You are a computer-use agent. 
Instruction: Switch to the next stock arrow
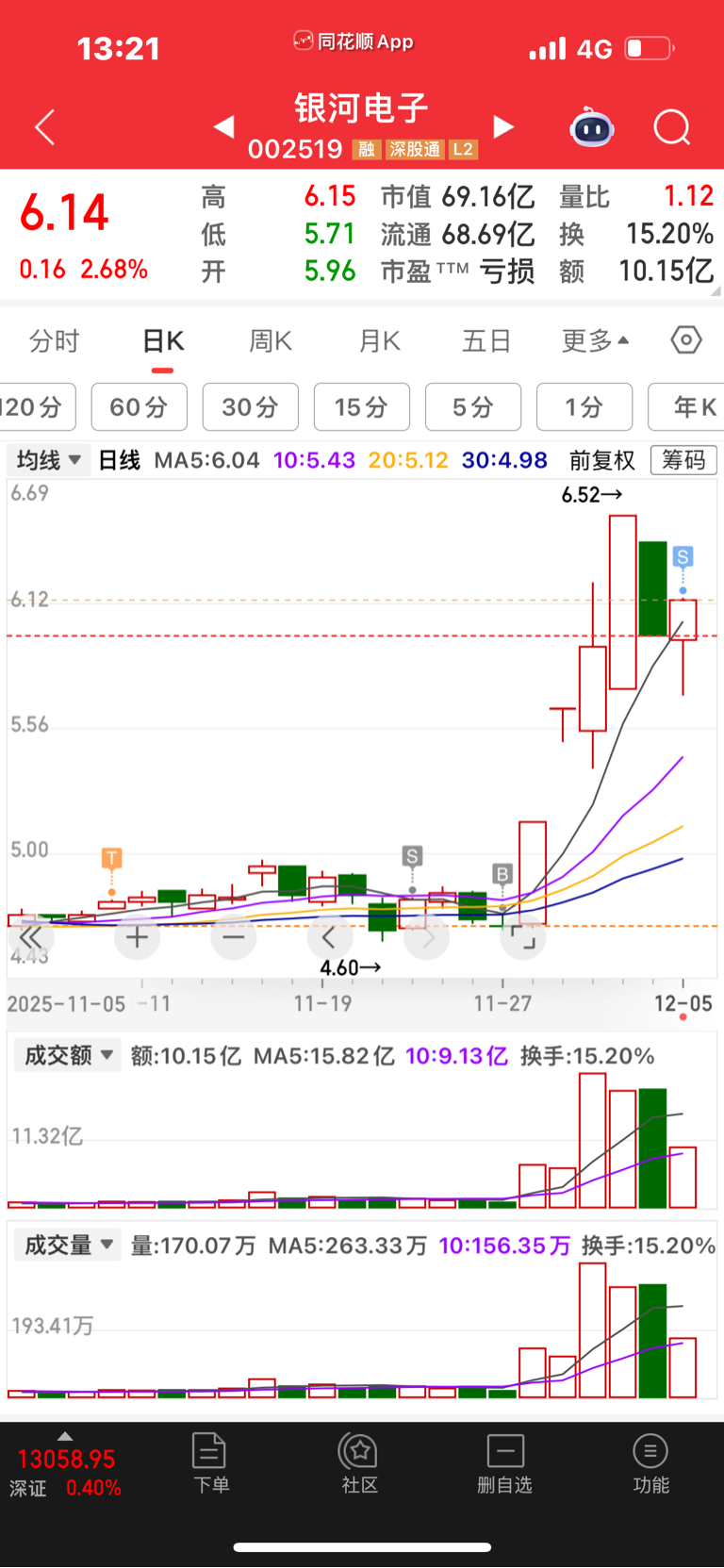[504, 126]
